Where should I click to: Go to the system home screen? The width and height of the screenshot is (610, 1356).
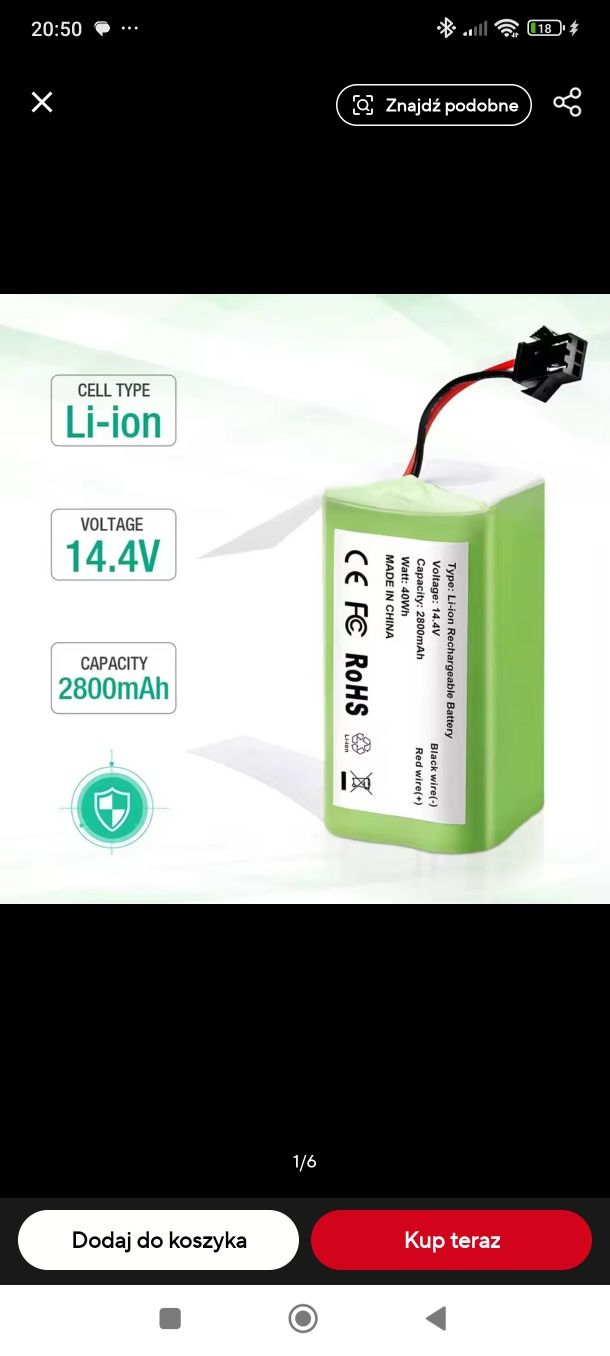tap(303, 1319)
